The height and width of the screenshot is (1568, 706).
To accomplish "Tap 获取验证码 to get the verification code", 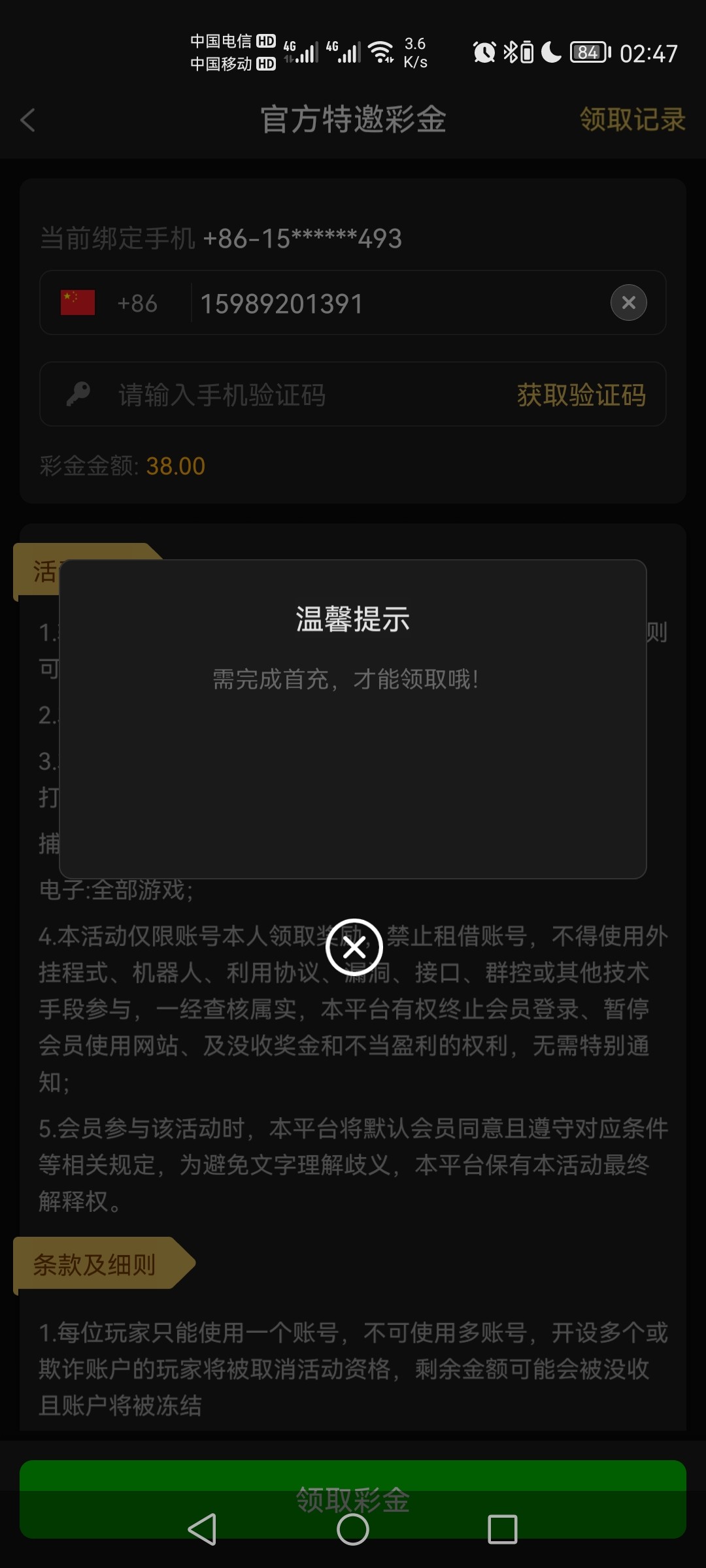I will pos(581,395).
